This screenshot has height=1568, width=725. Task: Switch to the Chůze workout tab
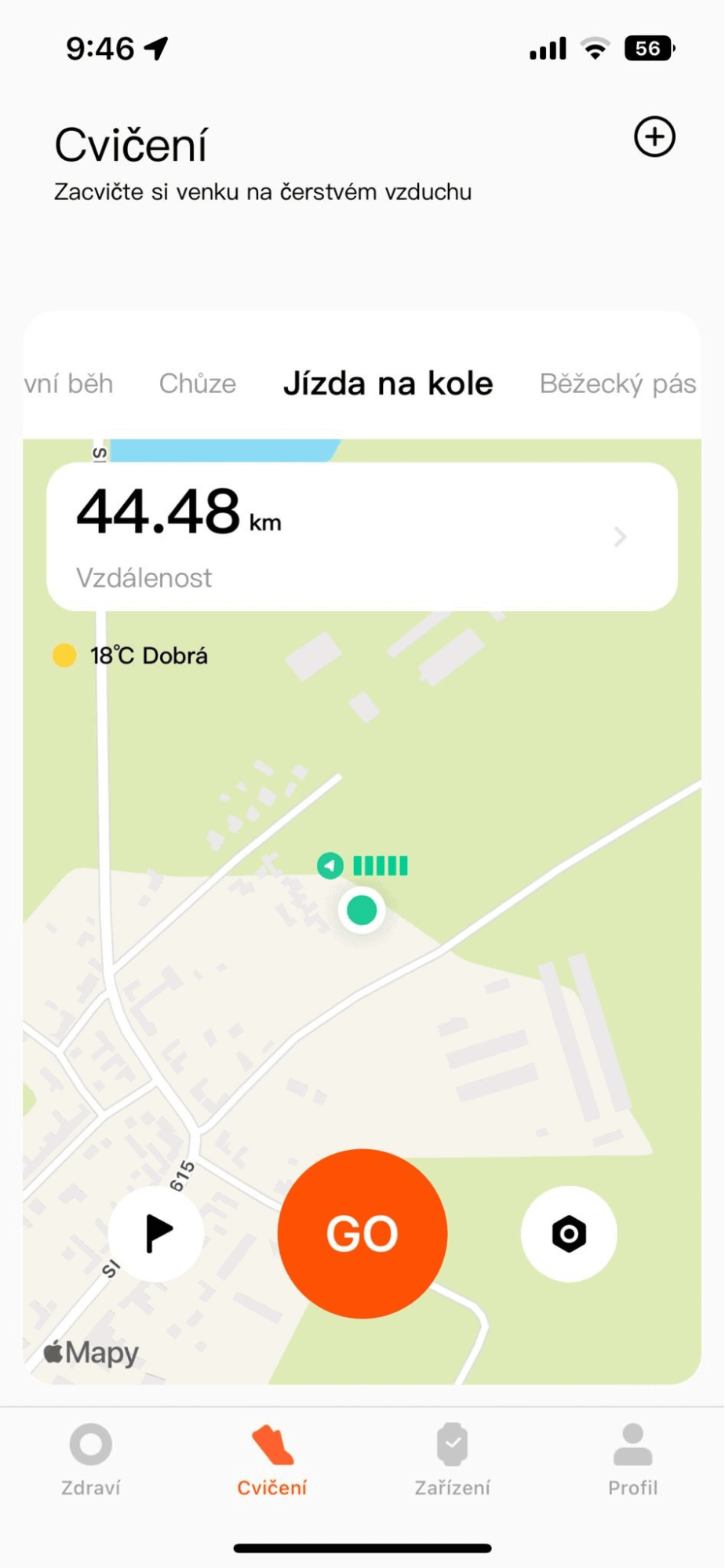click(x=198, y=384)
